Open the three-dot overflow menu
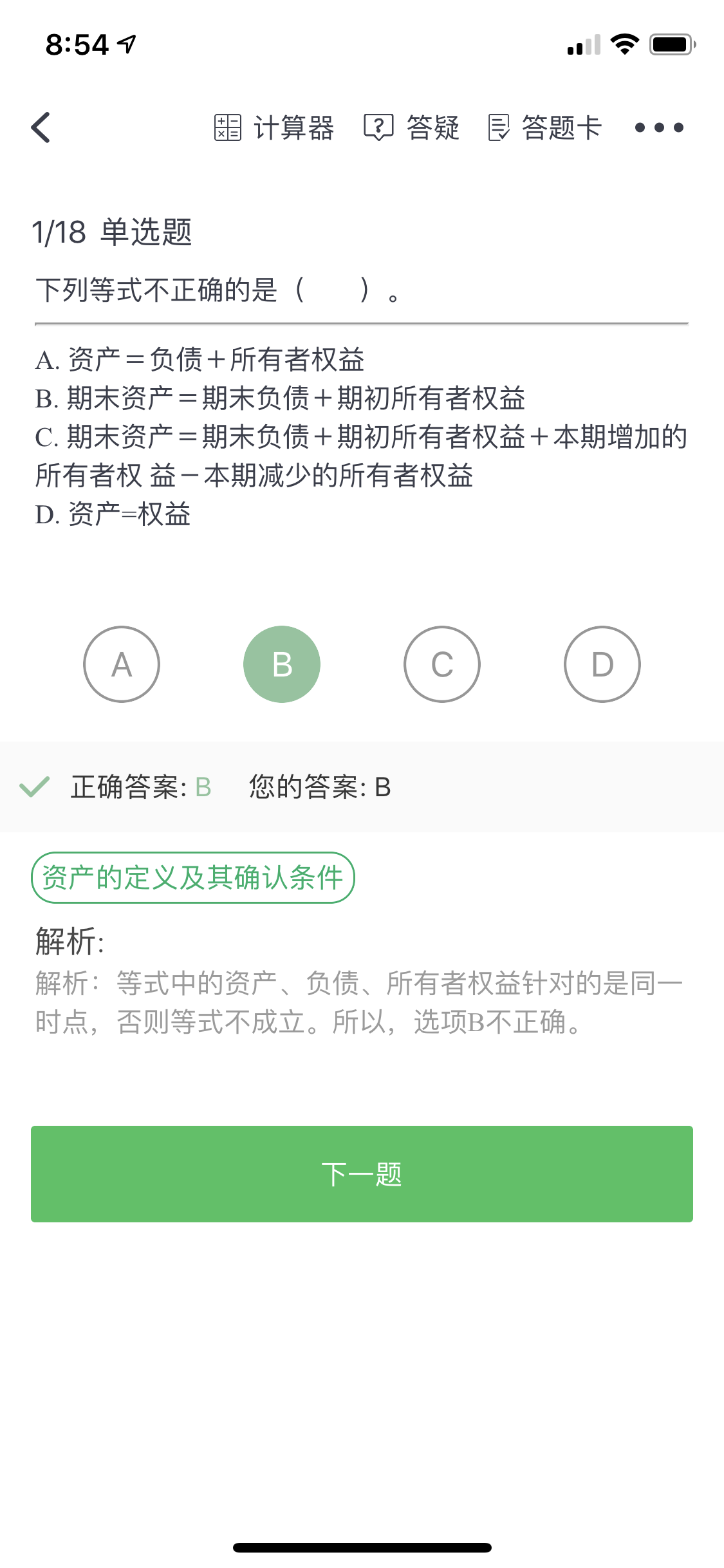This screenshot has height=1568, width=724. (x=658, y=127)
